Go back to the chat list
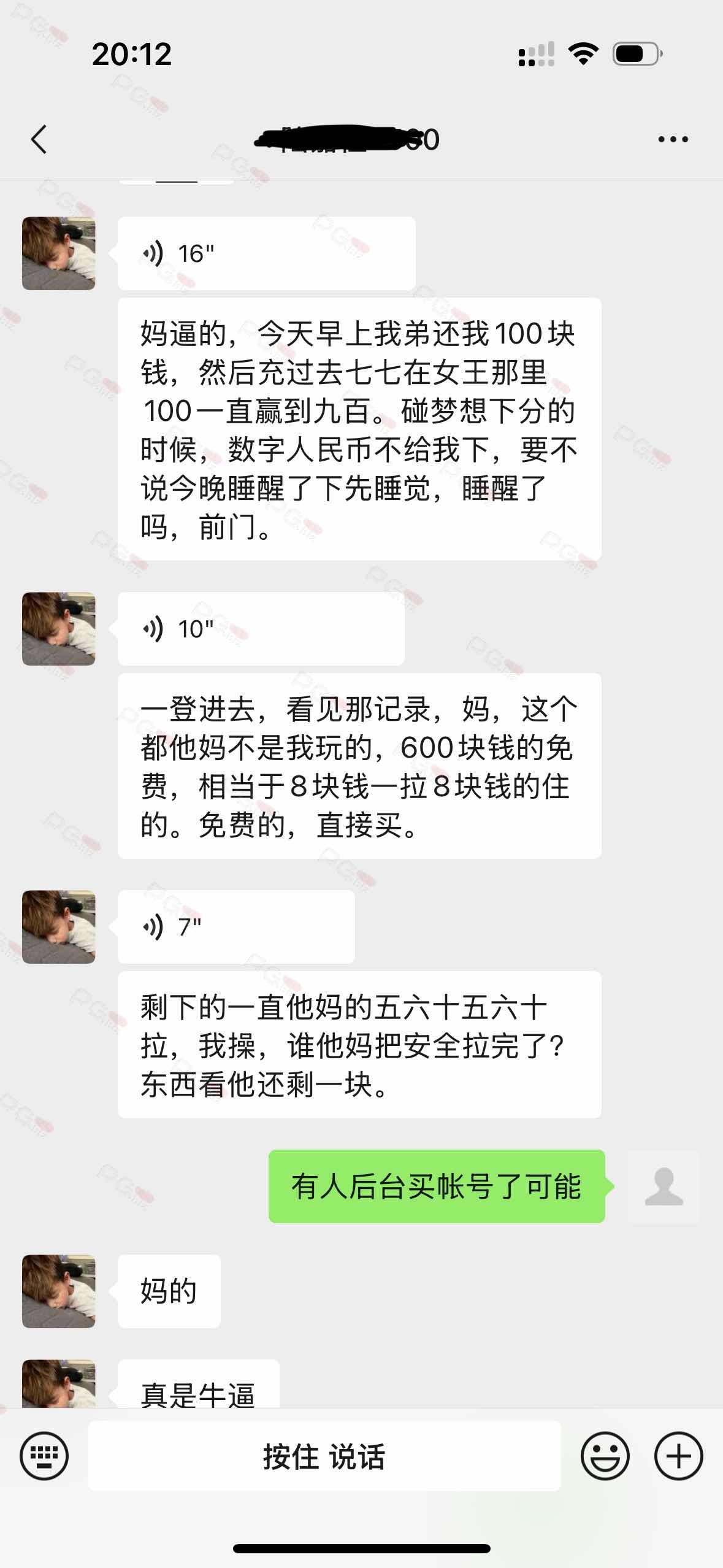Image resolution: width=723 pixels, height=1568 pixels. 39,139
